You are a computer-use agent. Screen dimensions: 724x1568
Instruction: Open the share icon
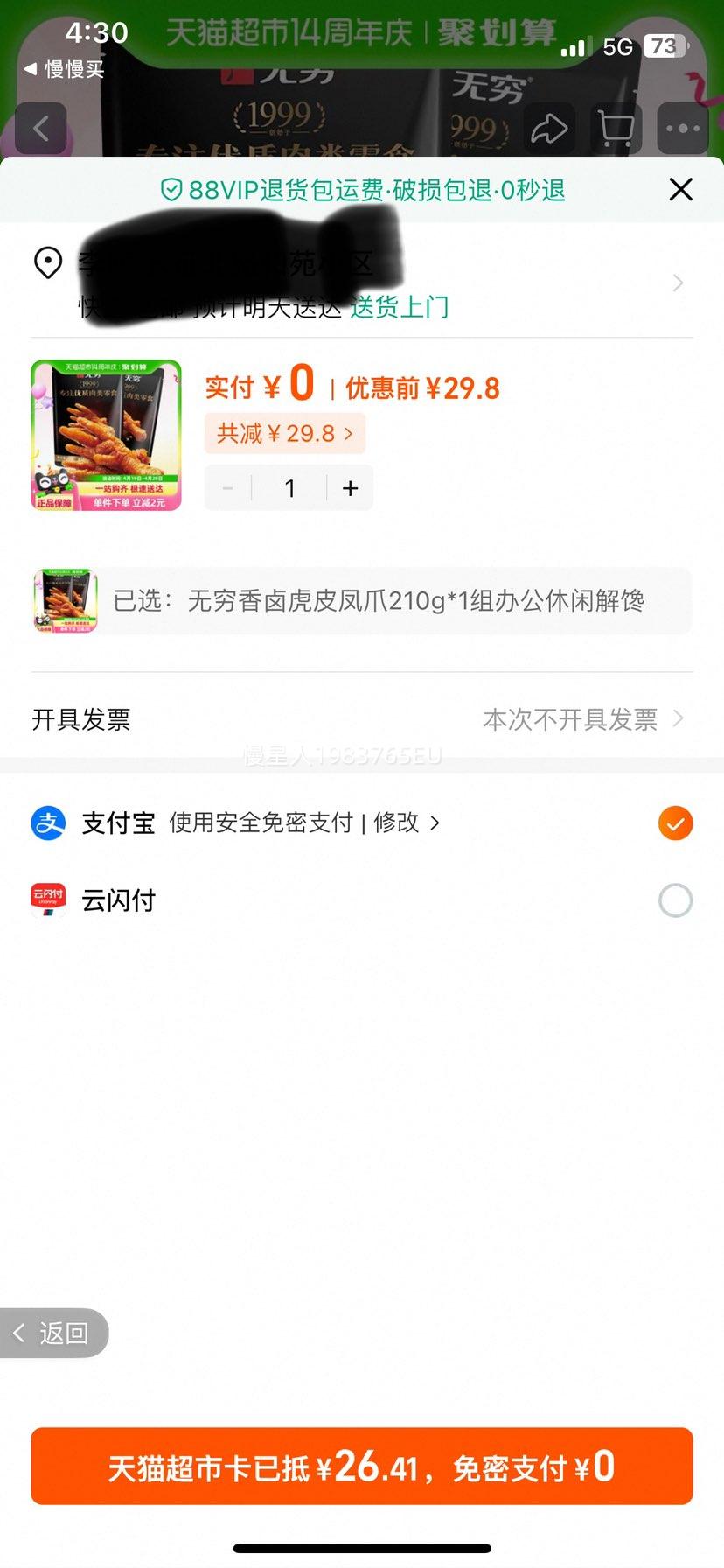coord(550,128)
